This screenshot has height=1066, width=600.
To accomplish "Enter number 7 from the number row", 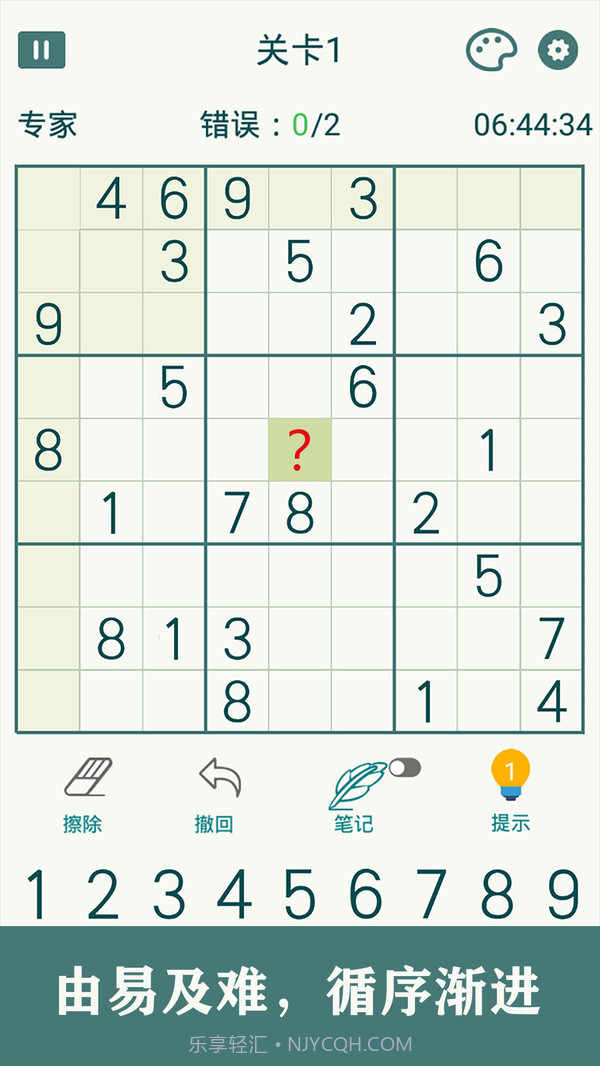I will pyautogui.click(x=431, y=894).
